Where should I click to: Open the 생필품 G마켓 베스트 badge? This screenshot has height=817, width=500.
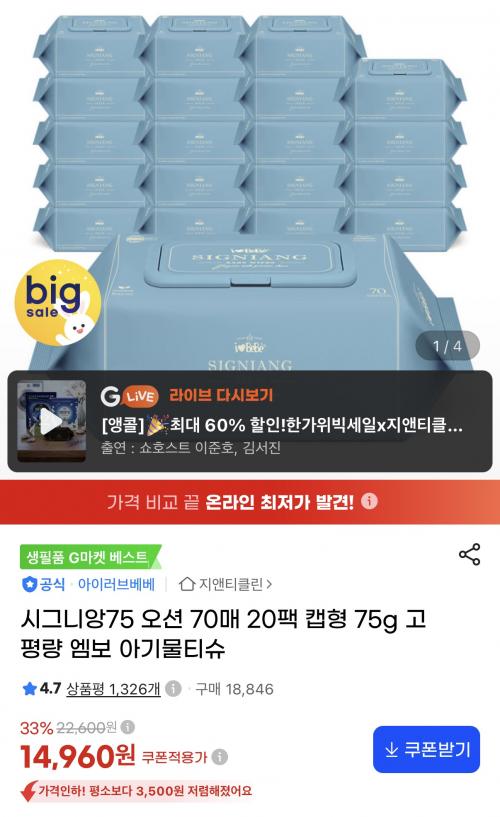point(90,557)
